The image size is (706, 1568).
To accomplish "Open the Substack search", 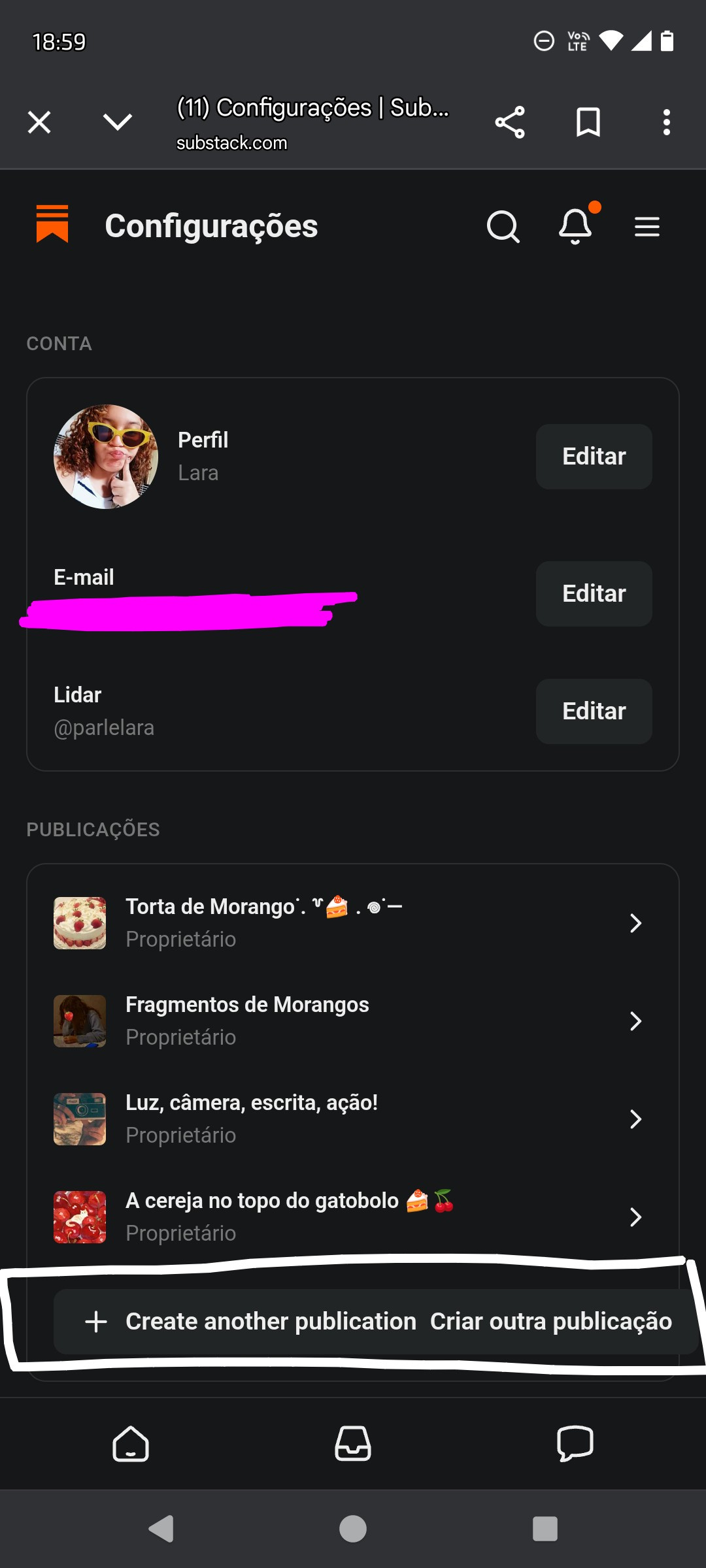I will (x=503, y=227).
